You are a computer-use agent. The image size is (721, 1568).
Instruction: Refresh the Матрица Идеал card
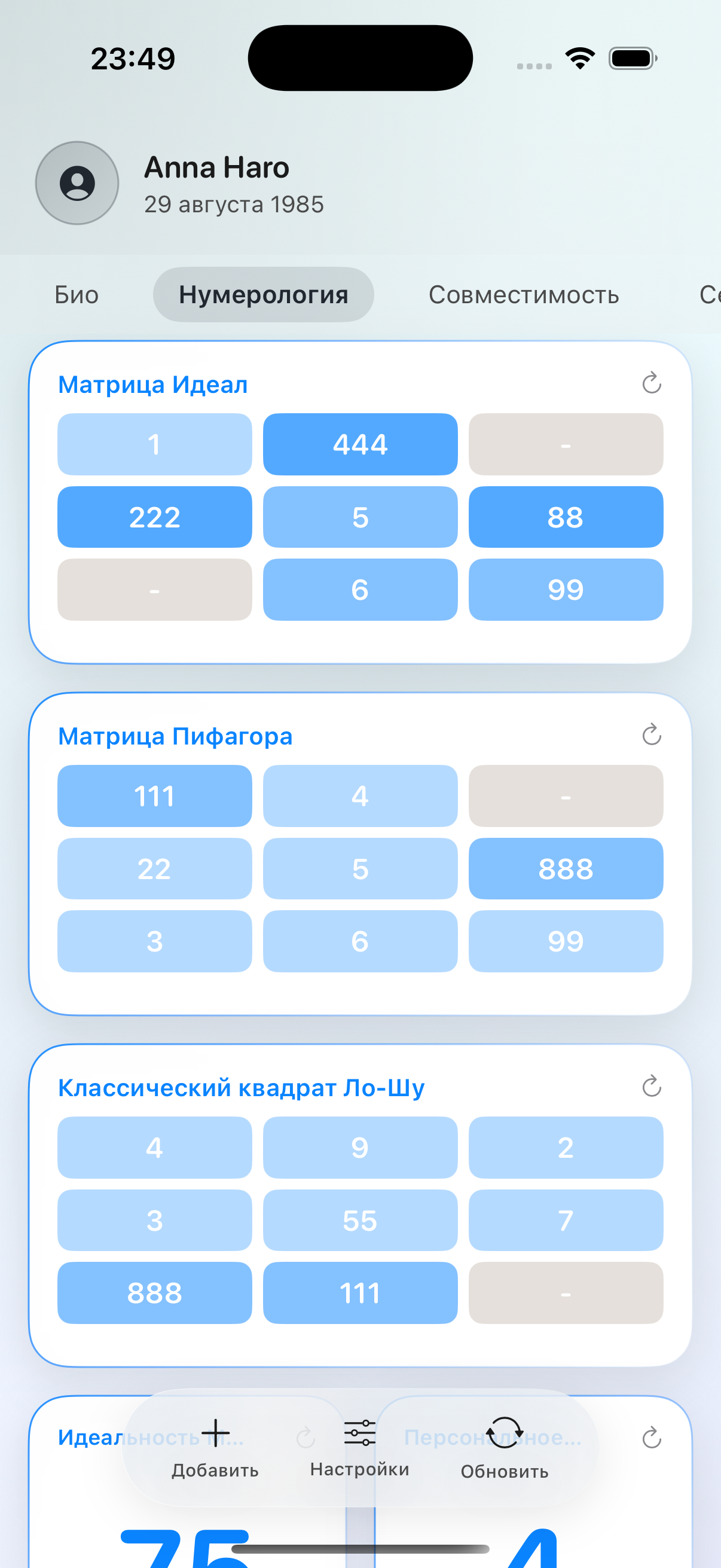coord(652,383)
